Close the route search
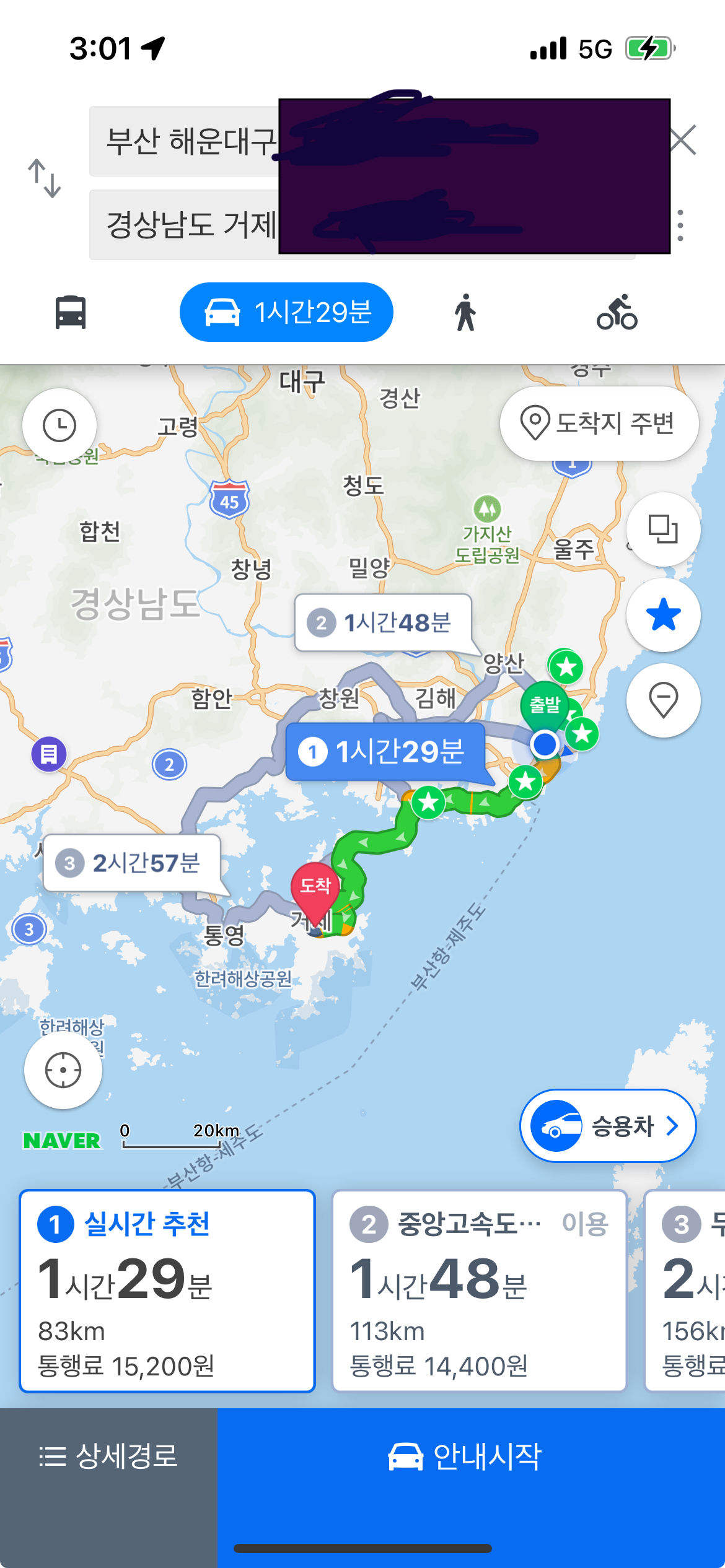Image resolution: width=725 pixels, height=1568 pixels. [683, 140]
